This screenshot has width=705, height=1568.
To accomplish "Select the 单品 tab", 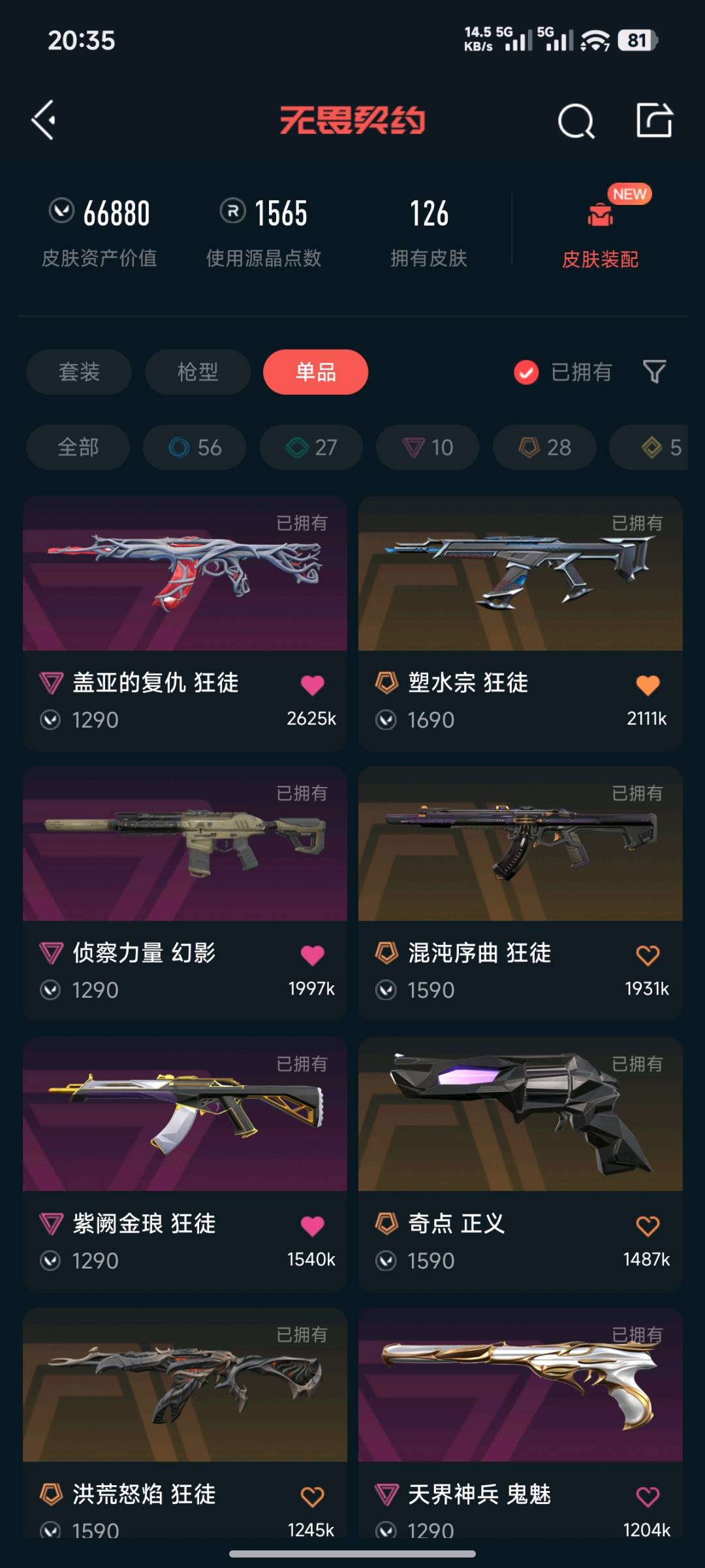I will pyautogui.click(x=315, y=372).
